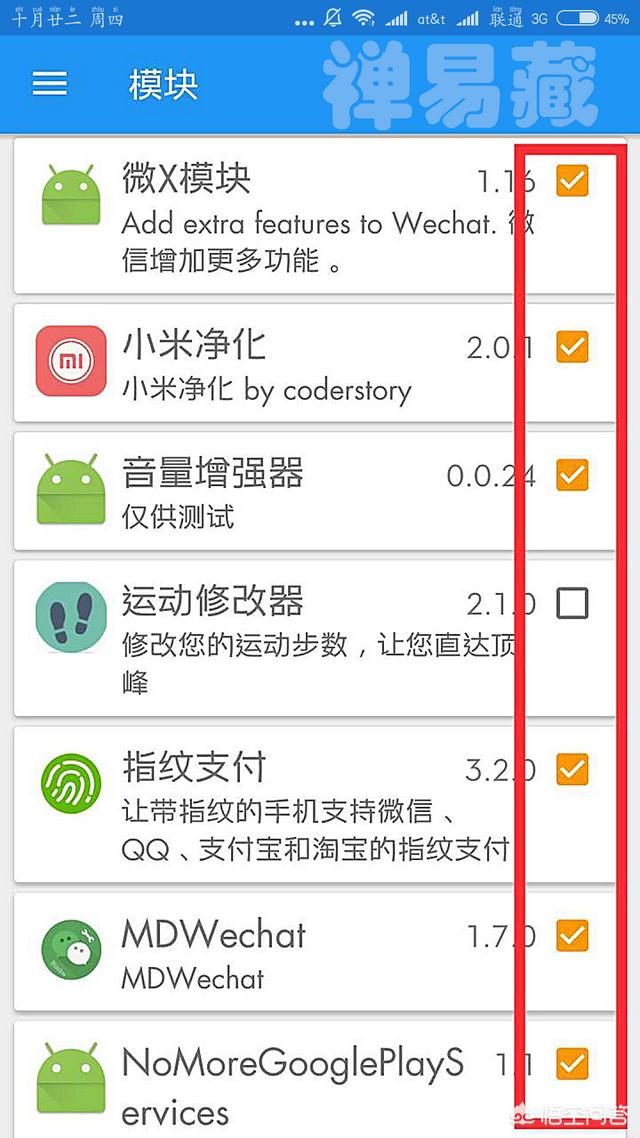Enable the 运动修改器 module checkbox
The height and width of the screenshot is (1138, 640).
(573, 603)
